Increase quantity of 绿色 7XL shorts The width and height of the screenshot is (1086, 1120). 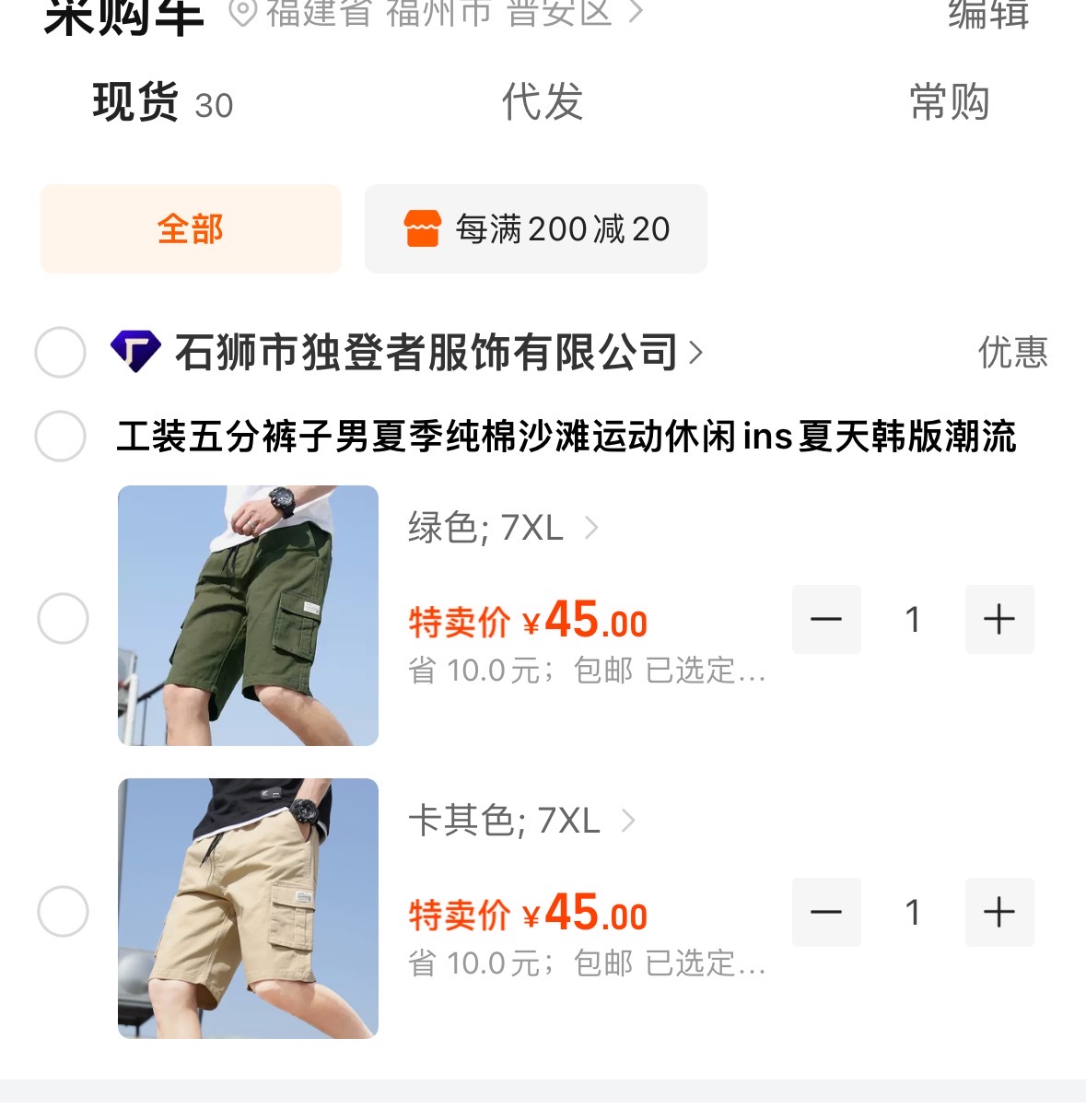click(999, 620)
